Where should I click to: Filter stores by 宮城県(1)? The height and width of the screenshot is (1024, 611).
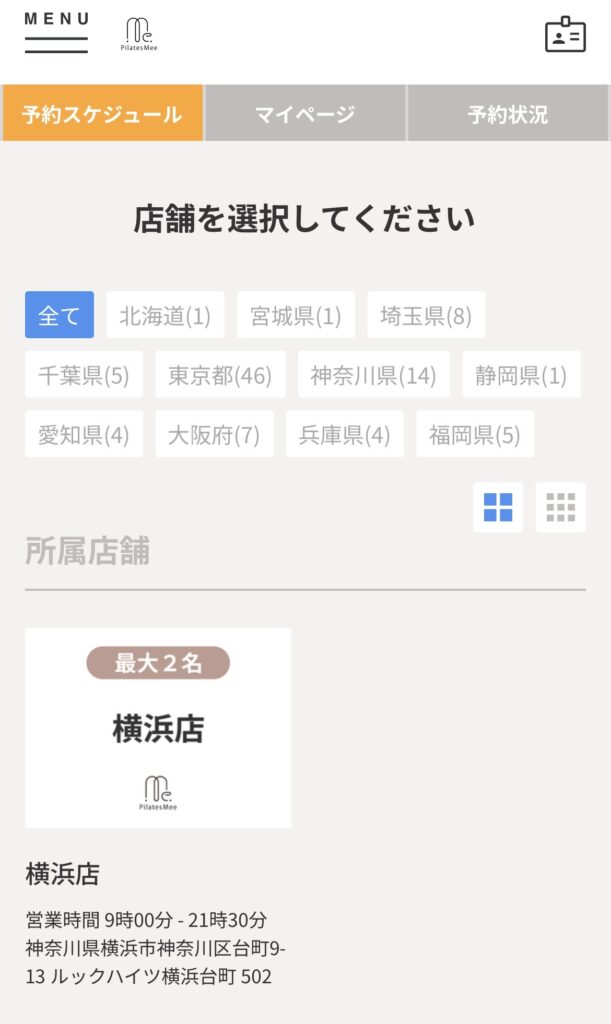(x=295, y=315)
